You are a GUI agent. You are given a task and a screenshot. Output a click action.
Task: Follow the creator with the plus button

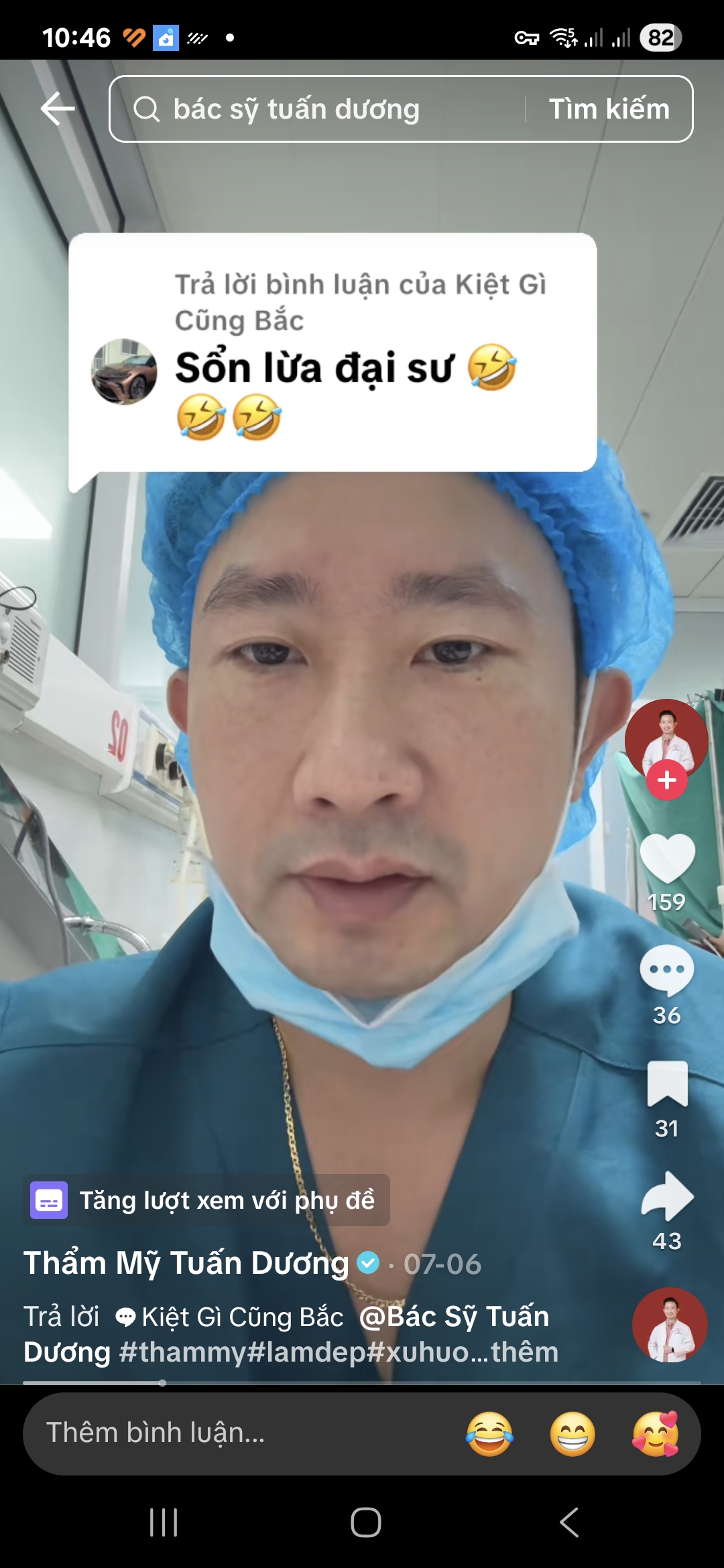point(666,780)
